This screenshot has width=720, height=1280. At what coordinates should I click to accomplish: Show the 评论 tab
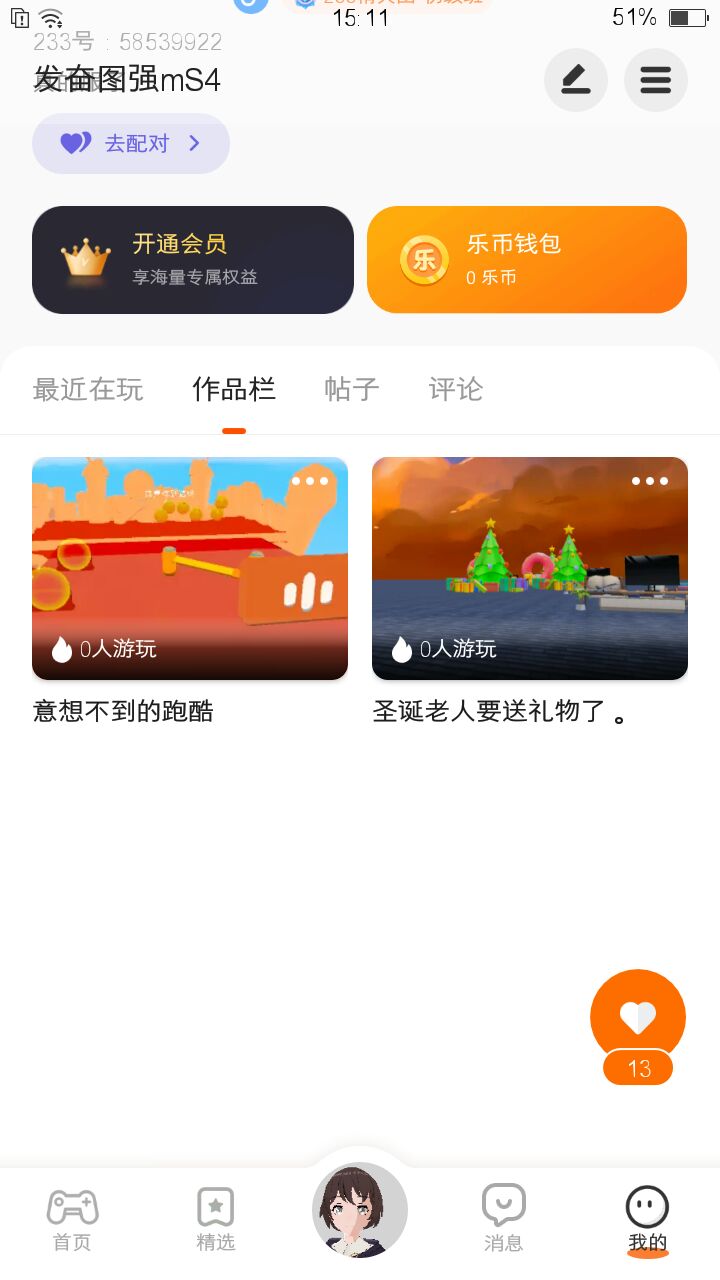pyautogui.click(x=456, y=389)
